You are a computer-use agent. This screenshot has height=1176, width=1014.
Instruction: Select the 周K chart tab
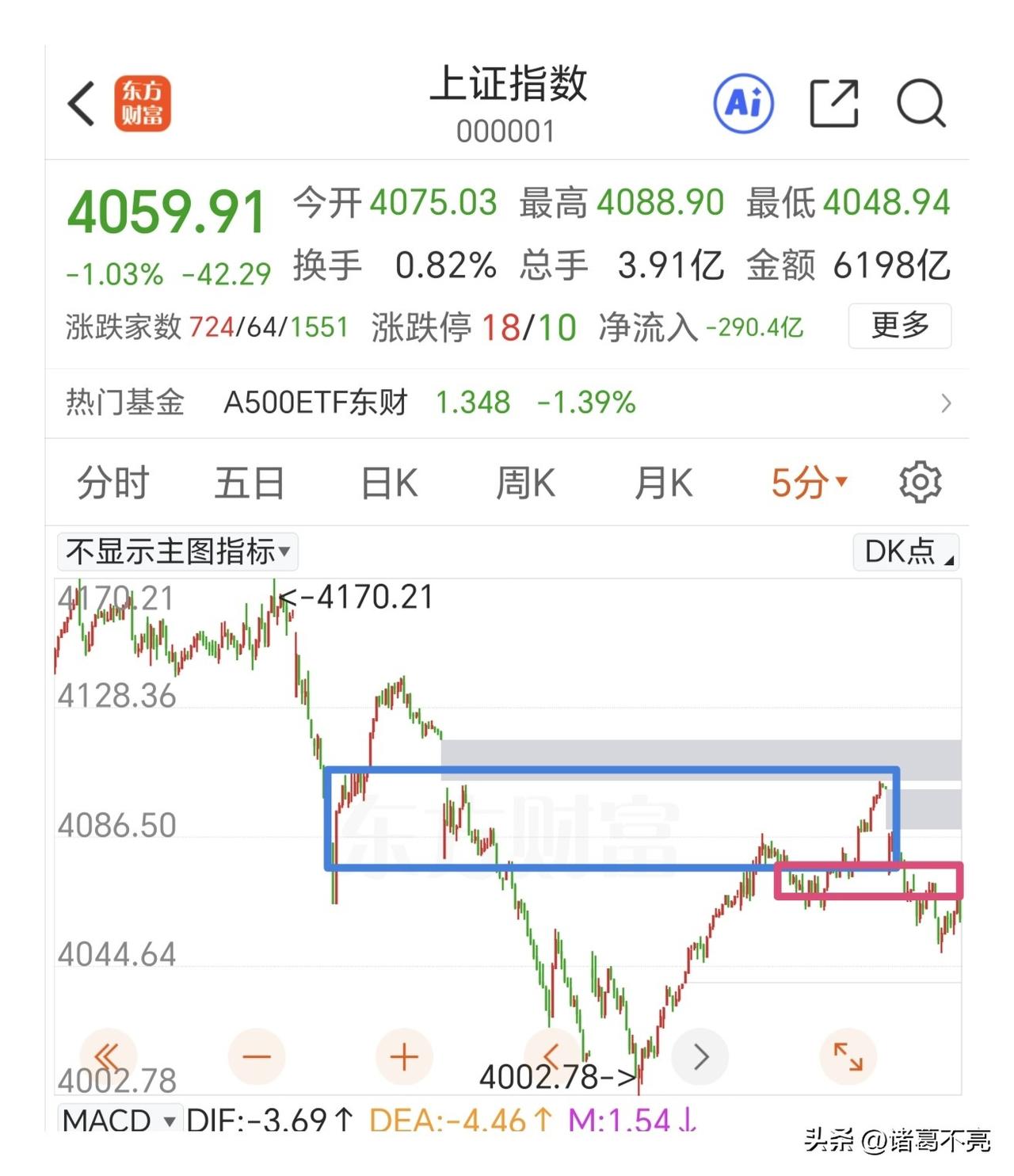(525, 483)
